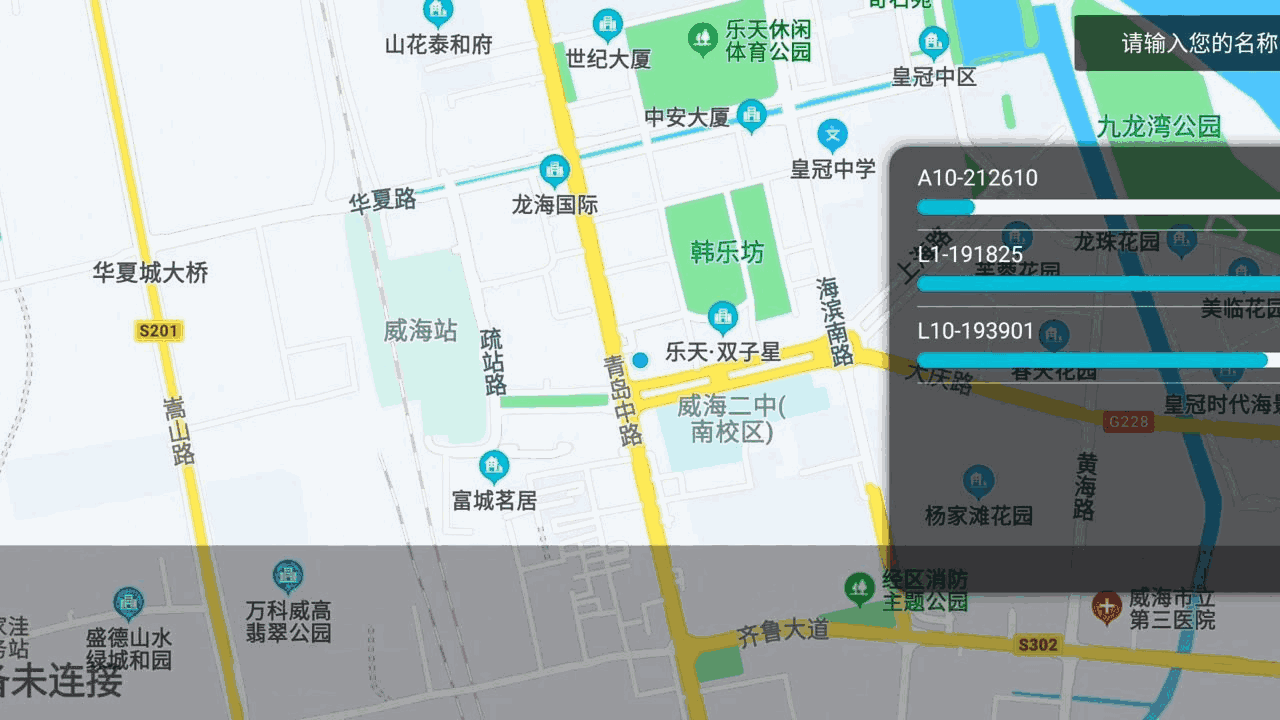The width and height of the screenshot is (1280, 720).
Task: Tap the 富城茗居 map marker
Action: tap(493, 466)
